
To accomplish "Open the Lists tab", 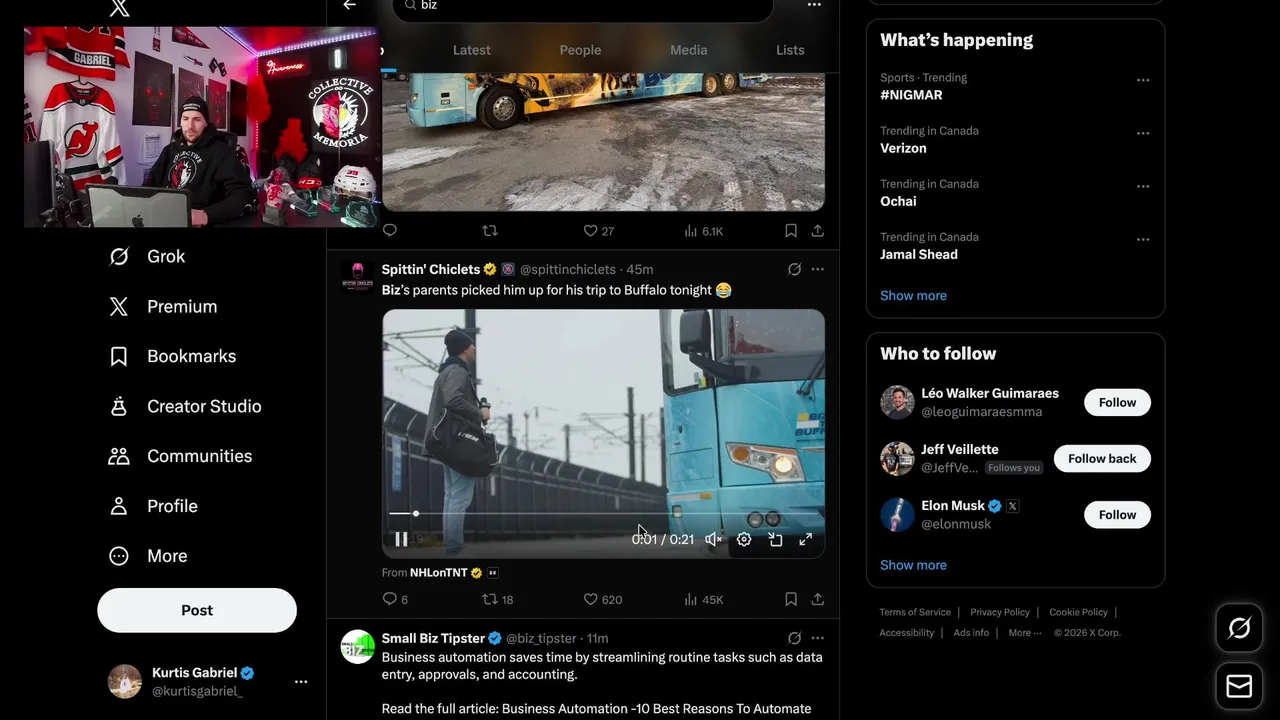I will (x=790, y=50).
